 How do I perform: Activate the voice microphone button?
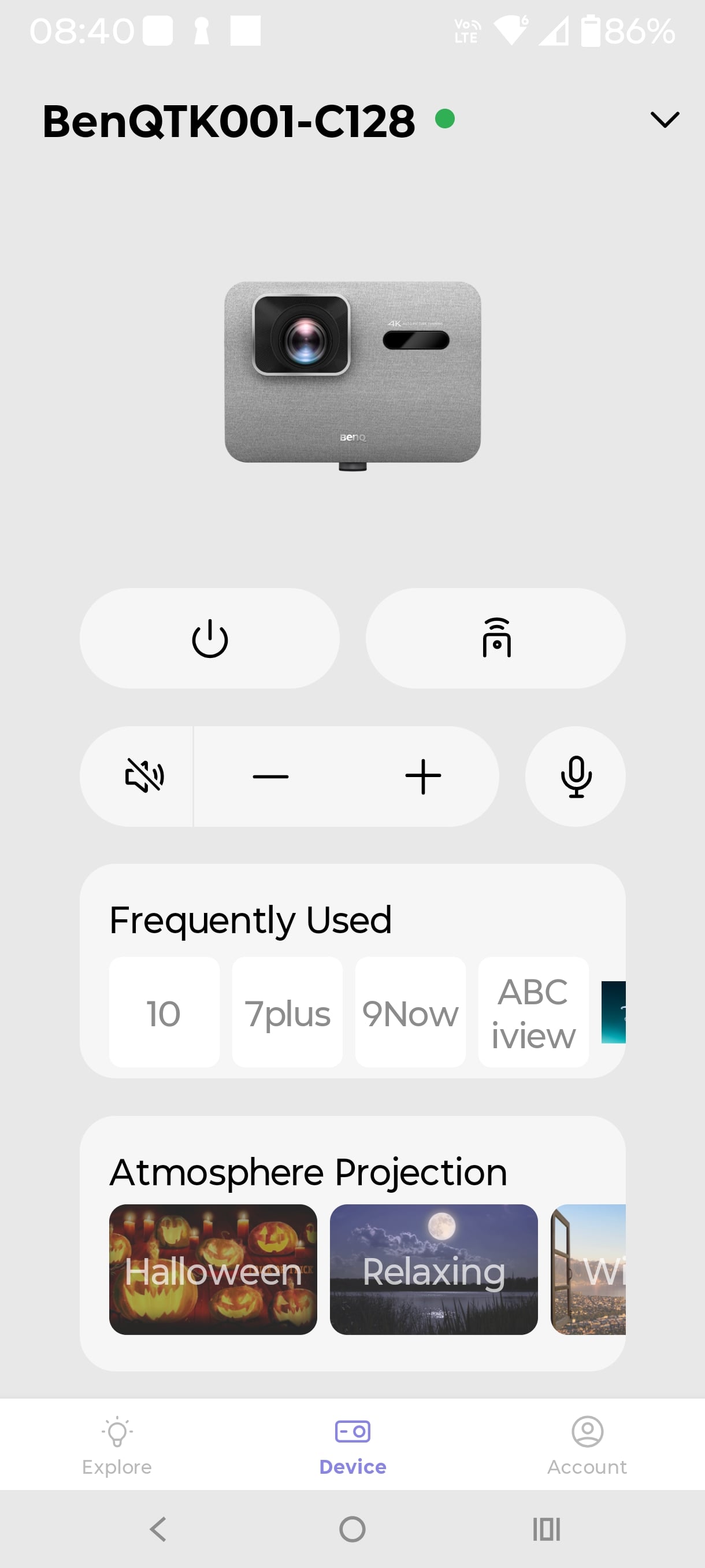(576, 776)
